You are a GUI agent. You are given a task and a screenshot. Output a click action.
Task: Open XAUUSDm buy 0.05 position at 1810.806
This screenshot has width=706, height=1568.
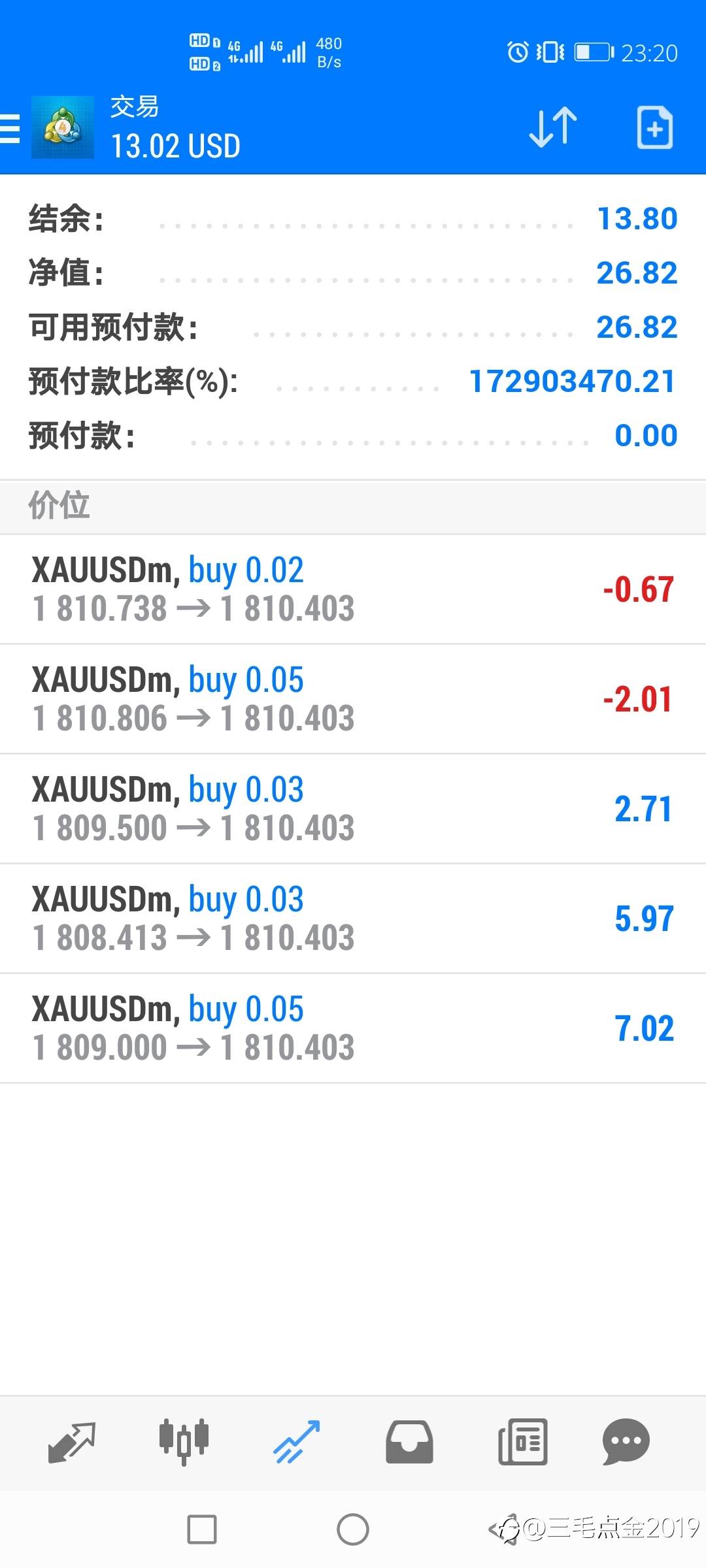[353, 699]
